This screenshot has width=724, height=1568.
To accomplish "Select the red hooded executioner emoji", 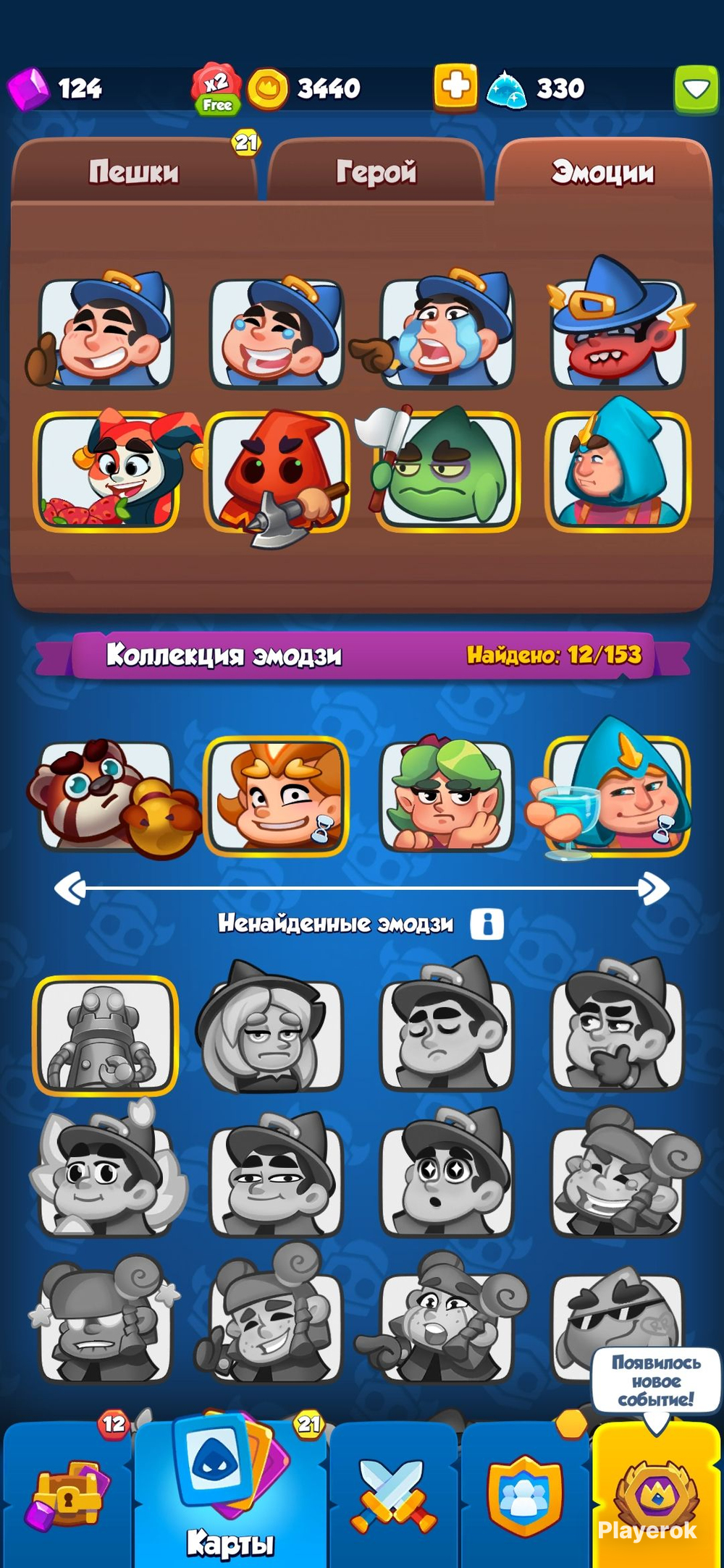I will 277,472.
